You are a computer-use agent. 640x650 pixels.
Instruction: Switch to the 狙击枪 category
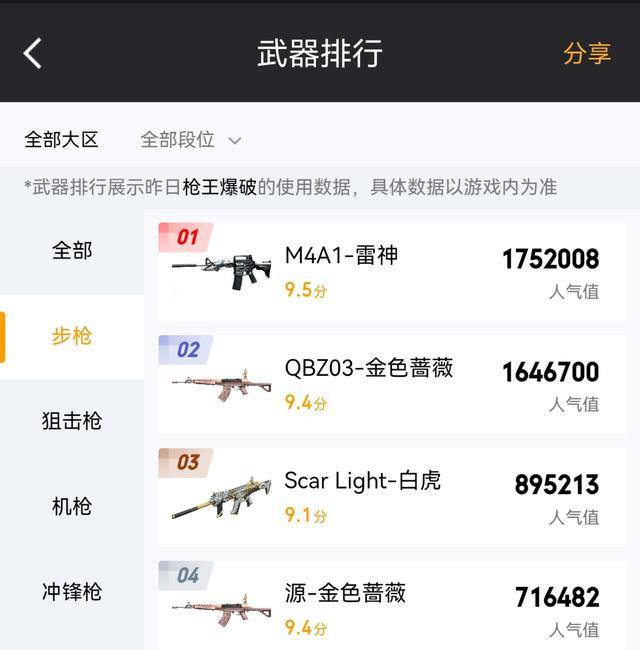point(72,421)
